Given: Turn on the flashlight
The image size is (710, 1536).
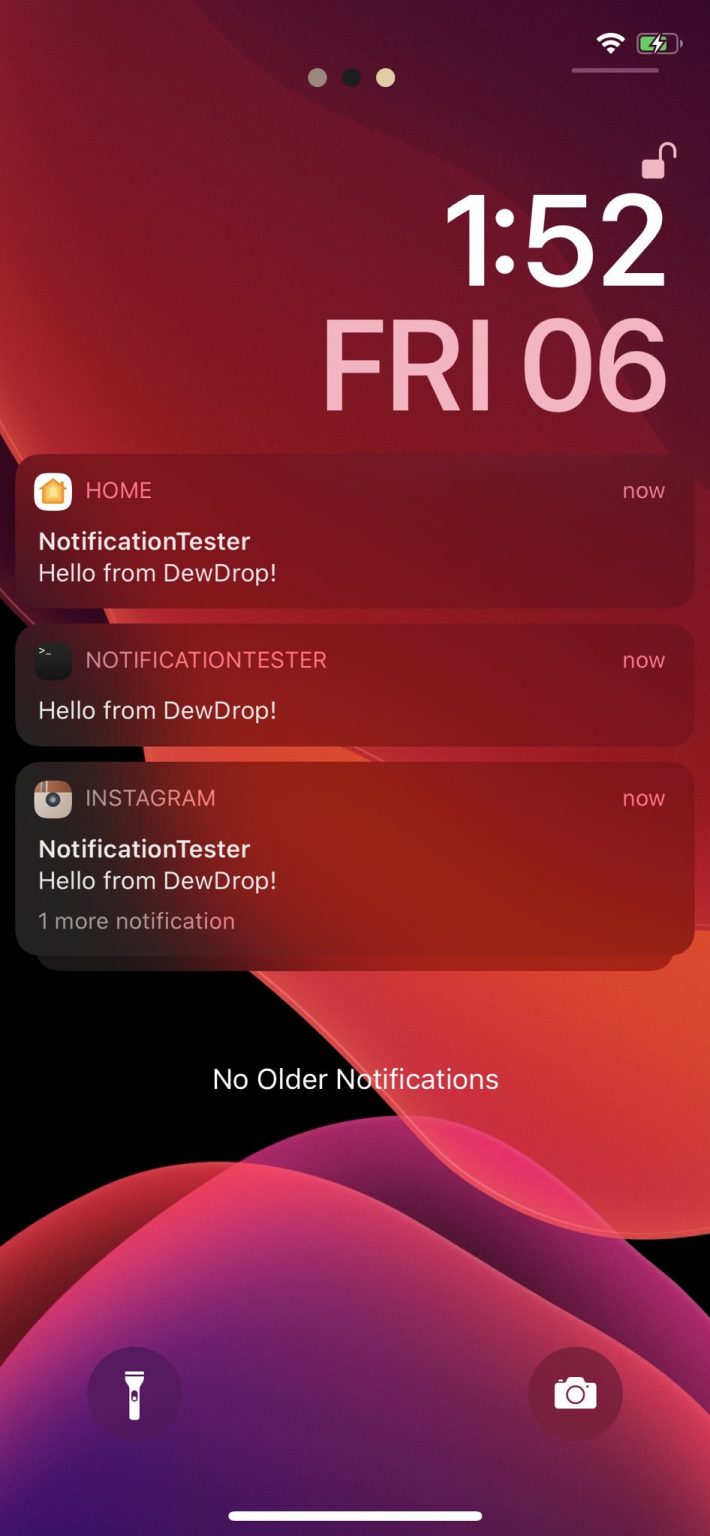Looking at the screenshot, I should point(134,1394).
